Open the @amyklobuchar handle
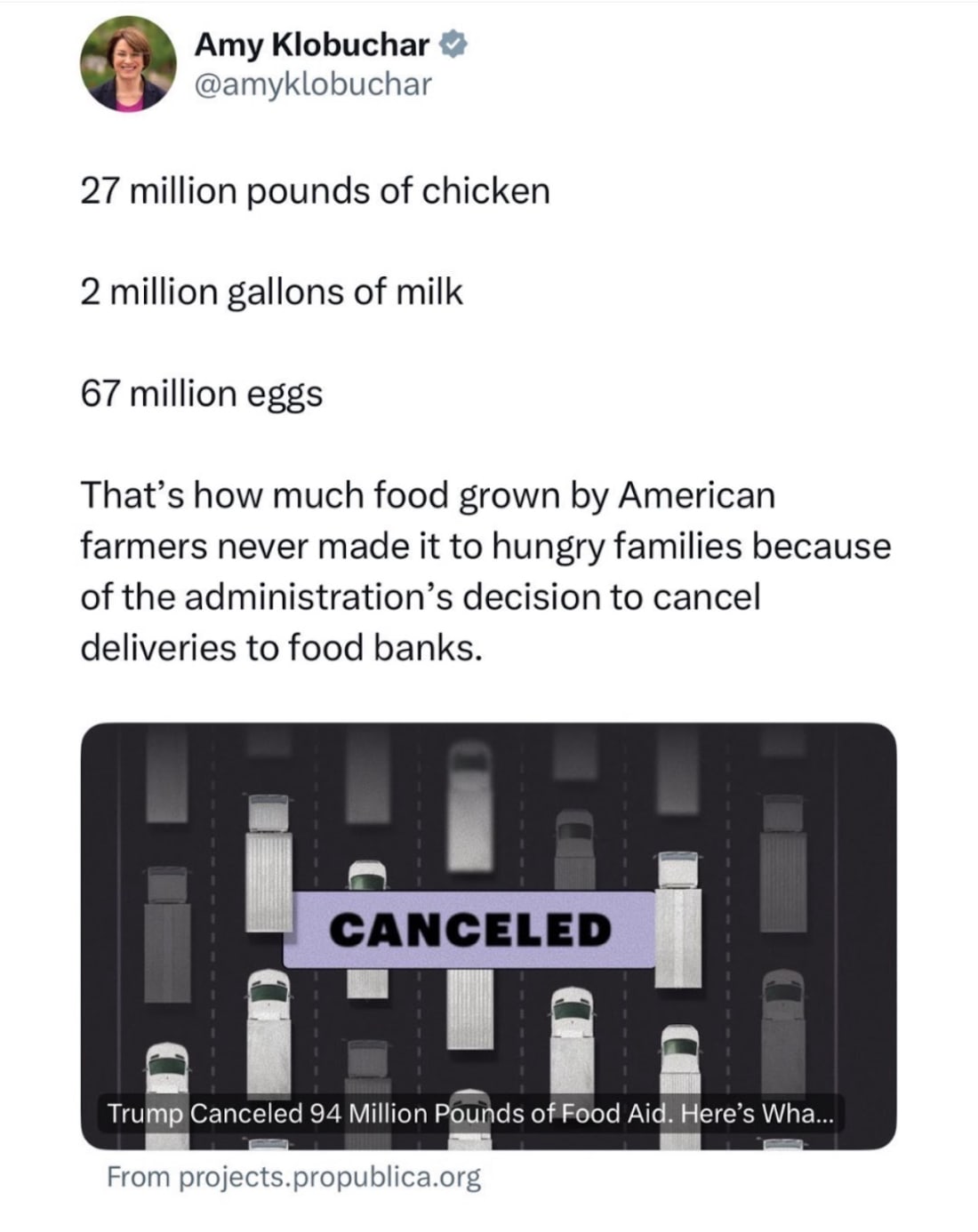The image size is (978, 1232). [x=313, y=84]
